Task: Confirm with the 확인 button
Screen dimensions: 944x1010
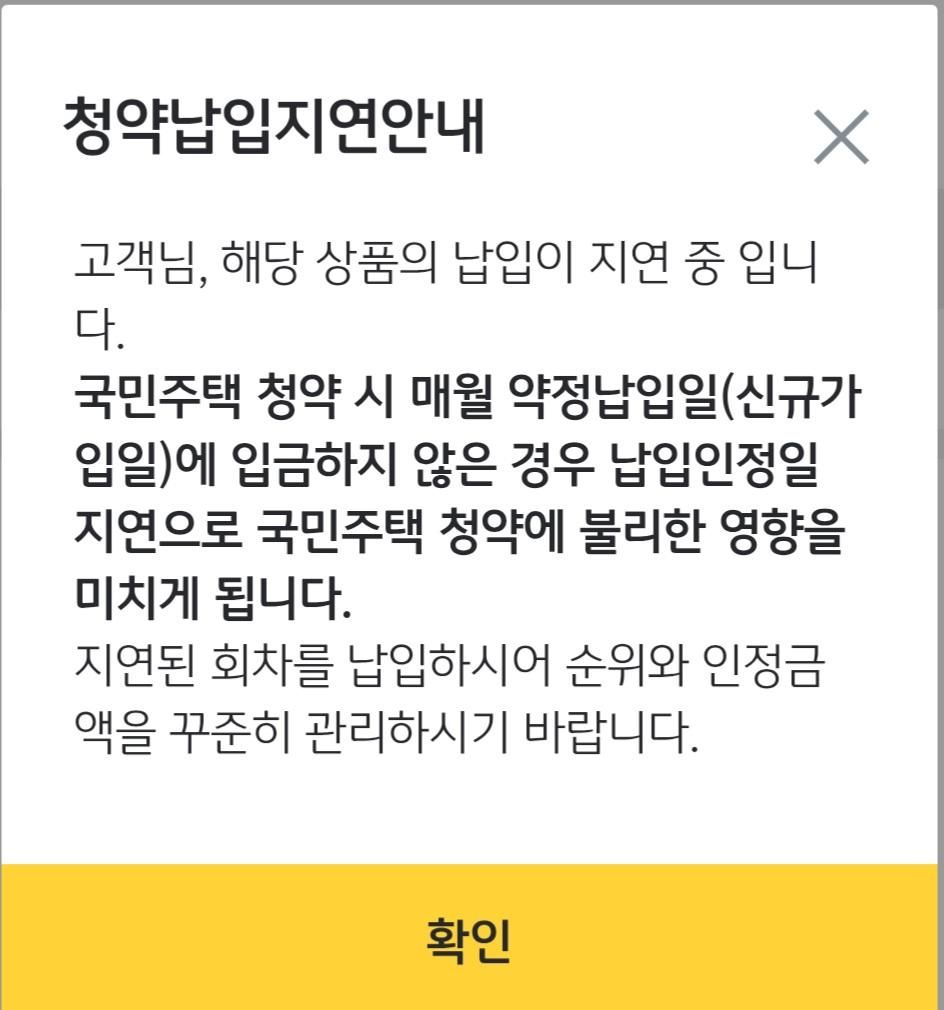Action: coord(470,938)
